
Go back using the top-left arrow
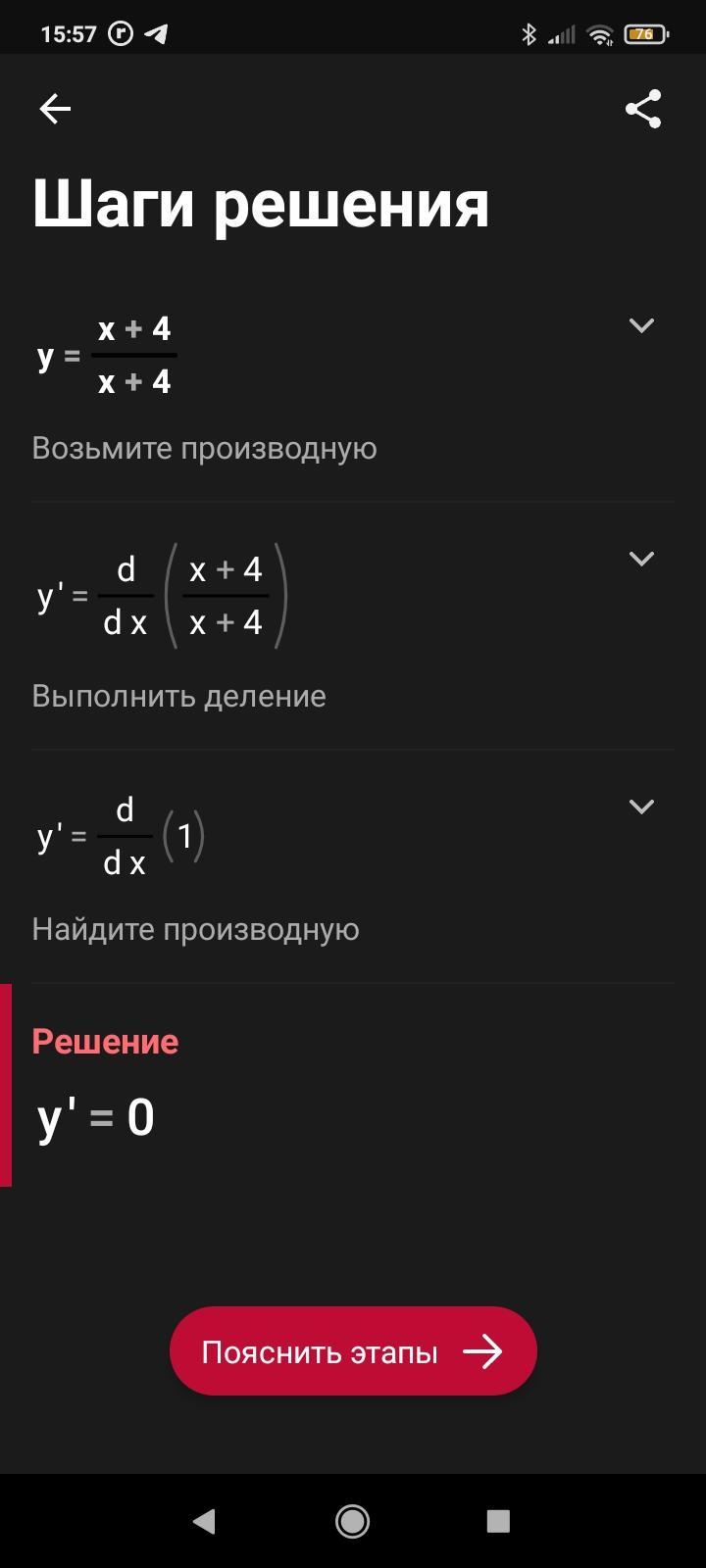(x=55, y=109)
